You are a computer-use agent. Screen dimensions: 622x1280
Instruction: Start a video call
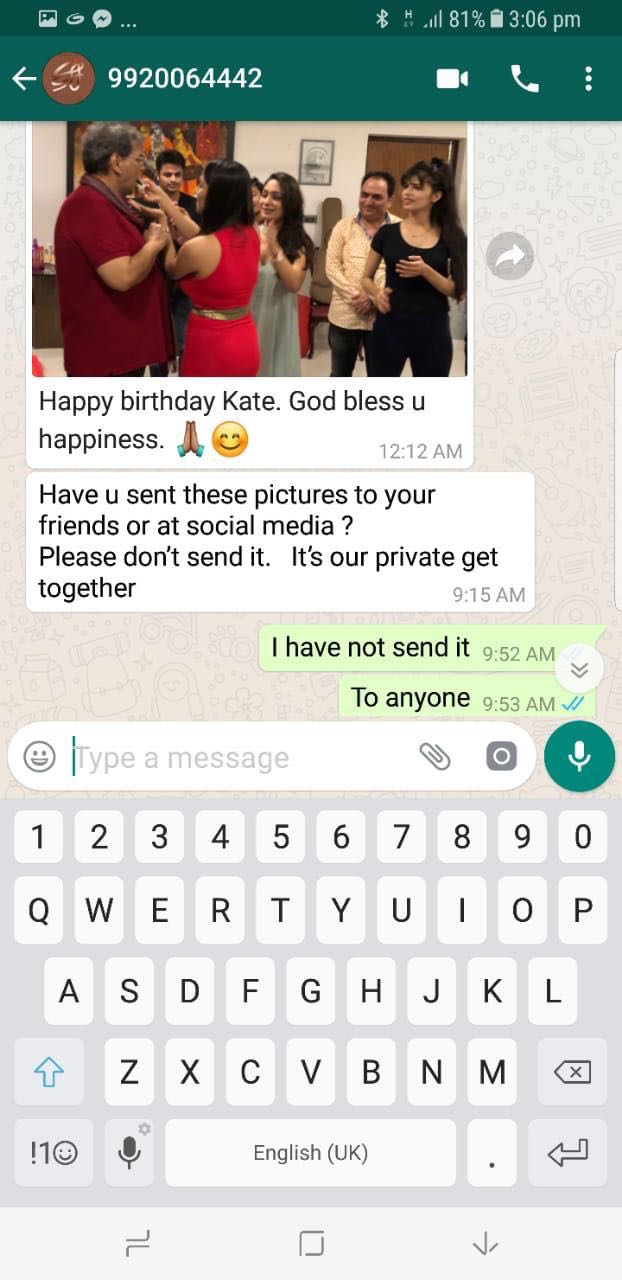click(x=453, y=79)
